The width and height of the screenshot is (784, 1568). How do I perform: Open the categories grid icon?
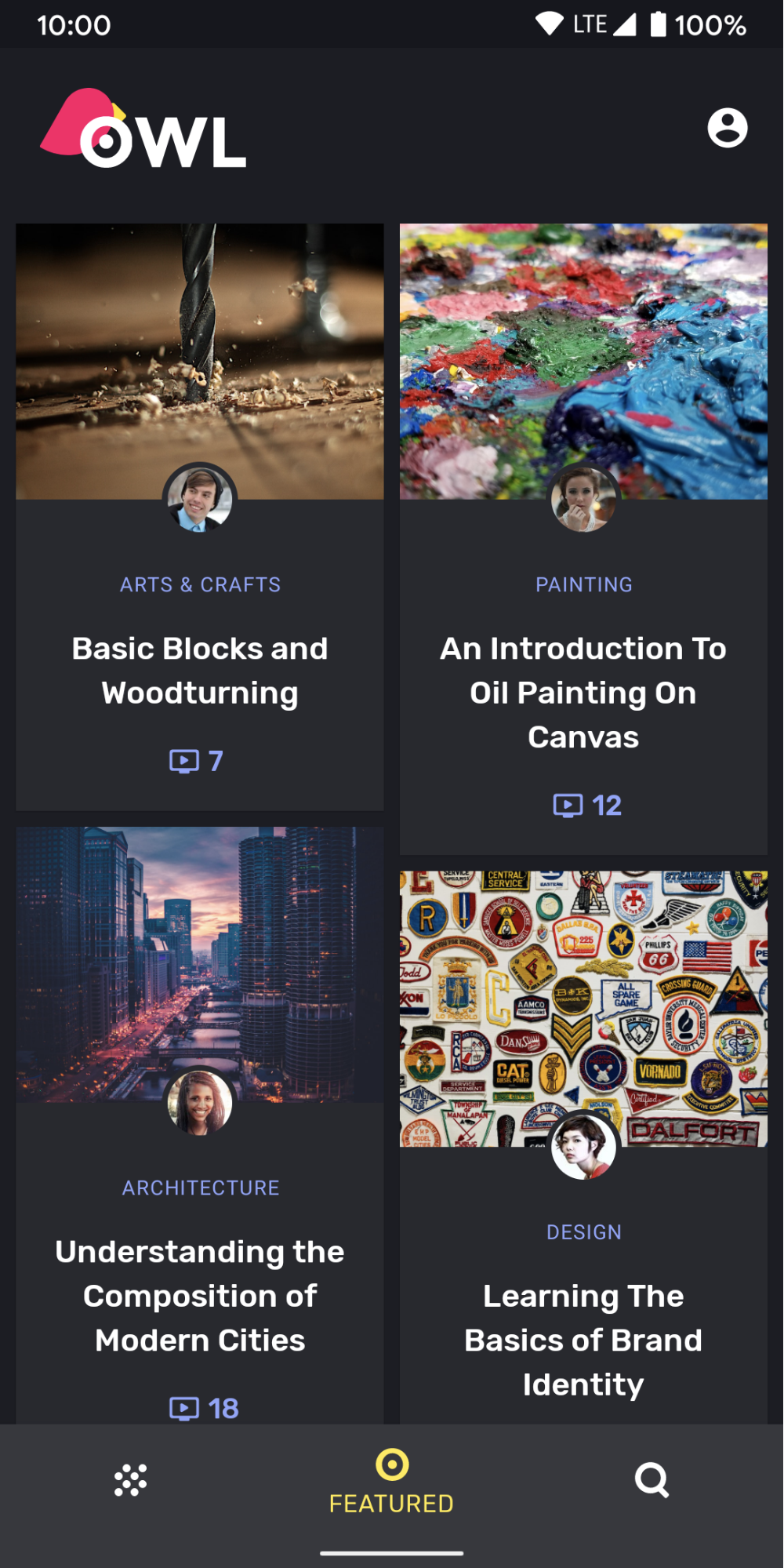(131, 1478)
